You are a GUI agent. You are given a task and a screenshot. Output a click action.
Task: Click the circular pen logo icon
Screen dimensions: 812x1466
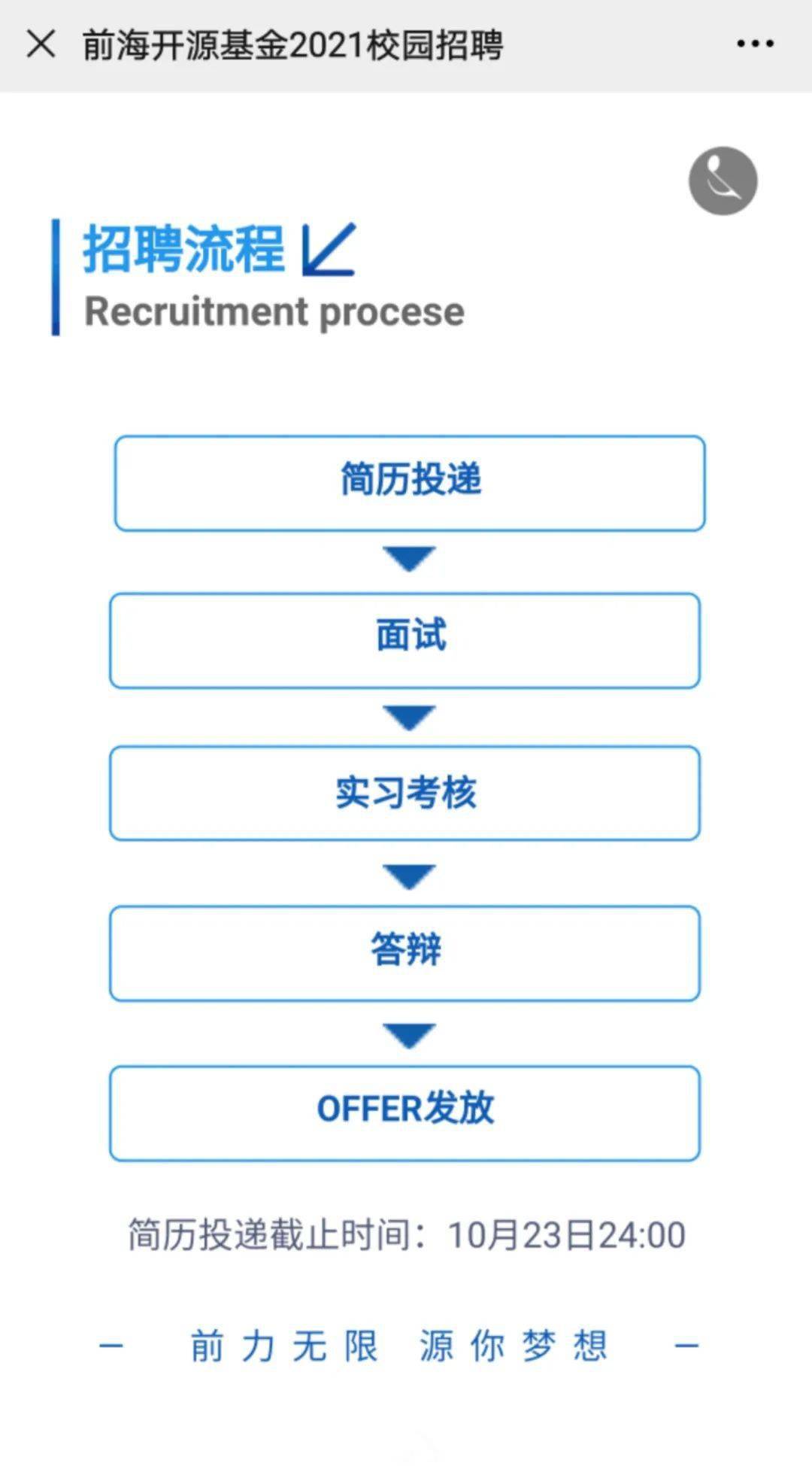722,181
